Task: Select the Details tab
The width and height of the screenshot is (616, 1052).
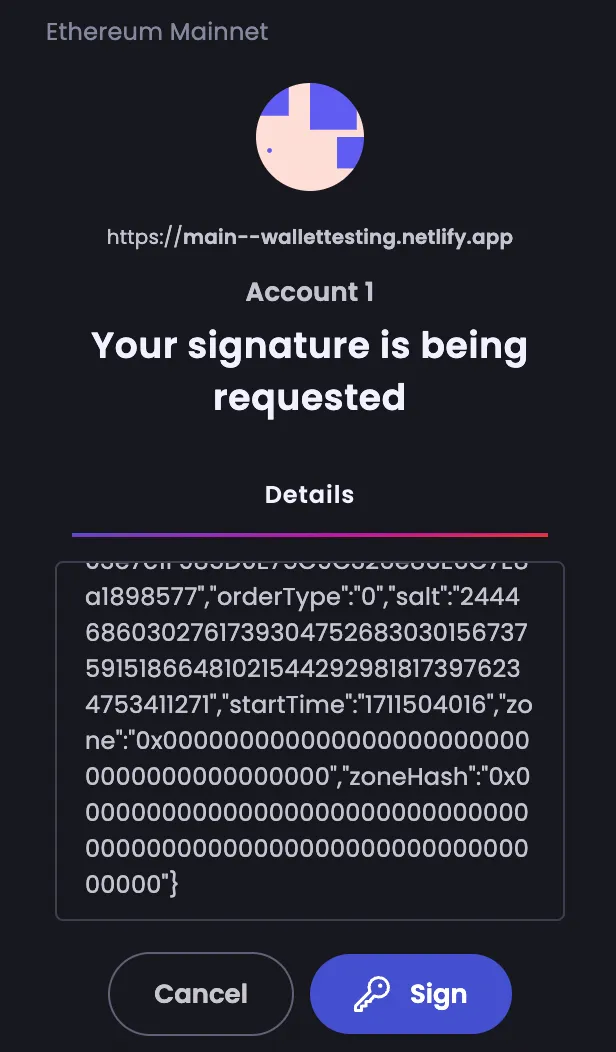Action: (309, 495)
